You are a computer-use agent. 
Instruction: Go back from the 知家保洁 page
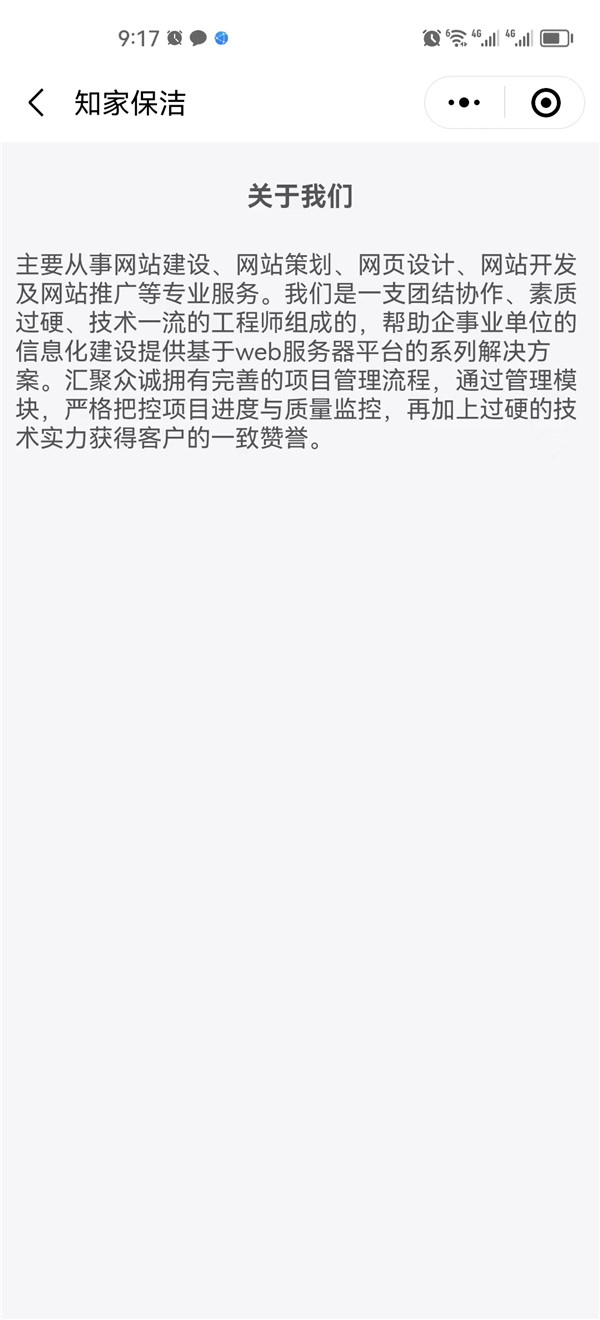click(37, 103)
